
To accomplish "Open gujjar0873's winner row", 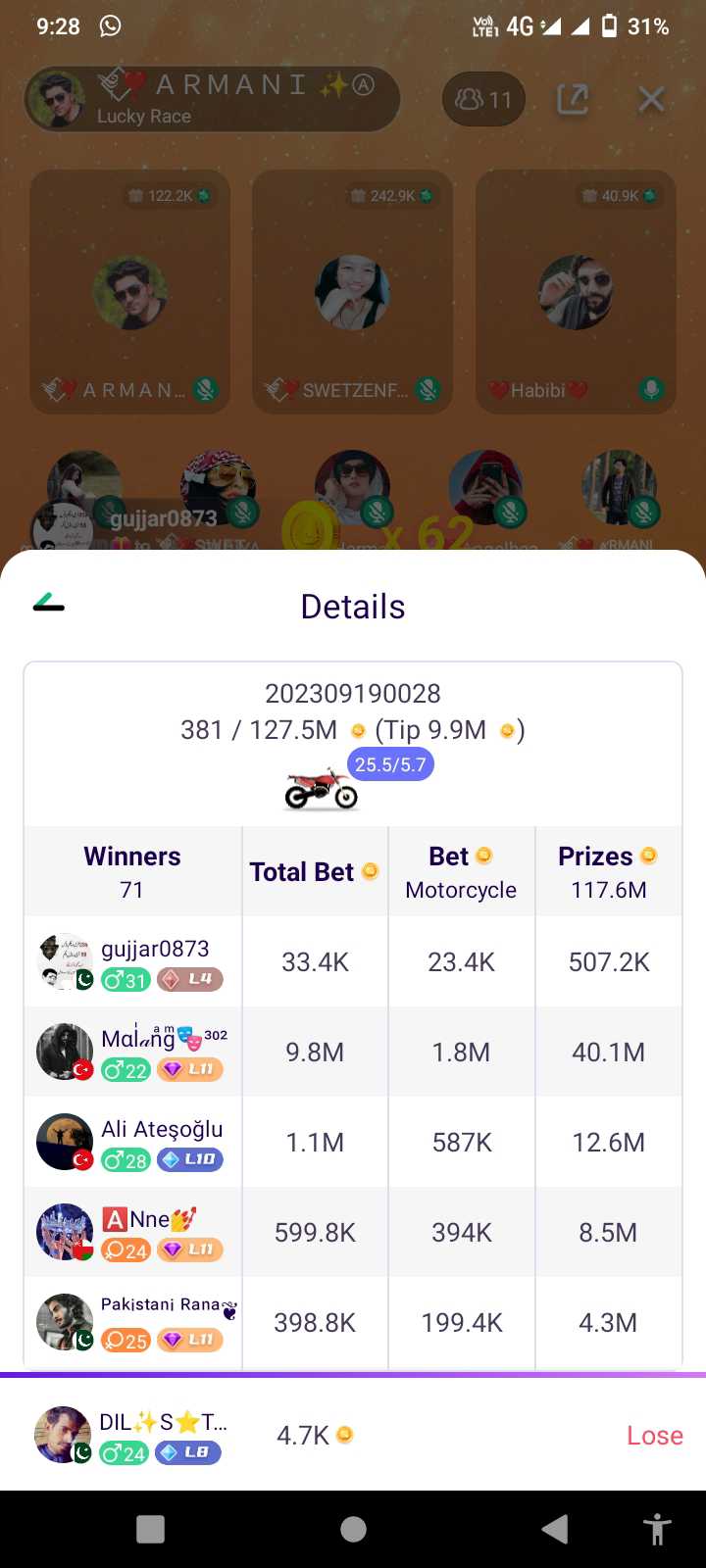I will (x=353, y=961).
